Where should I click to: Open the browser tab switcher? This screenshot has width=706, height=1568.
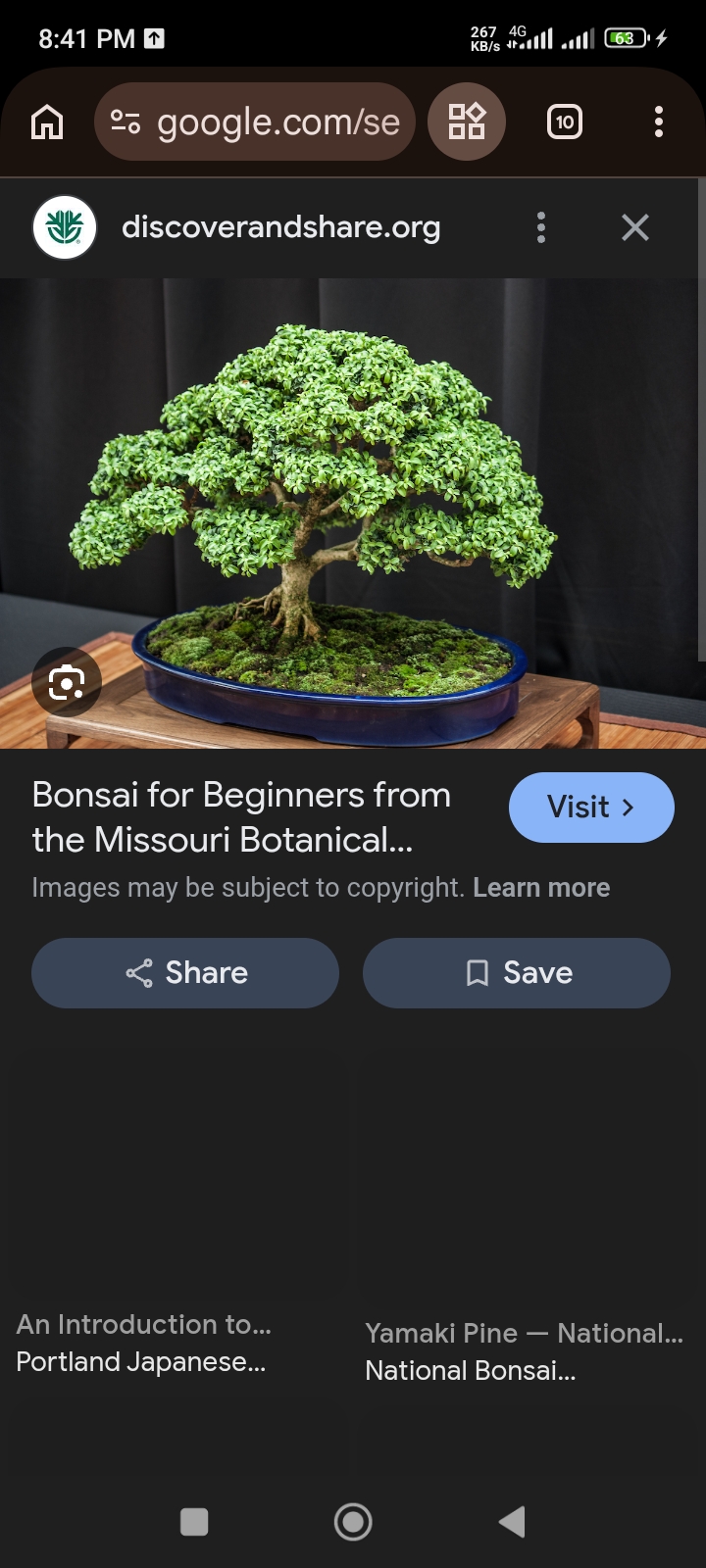click(x=564, y=122)
